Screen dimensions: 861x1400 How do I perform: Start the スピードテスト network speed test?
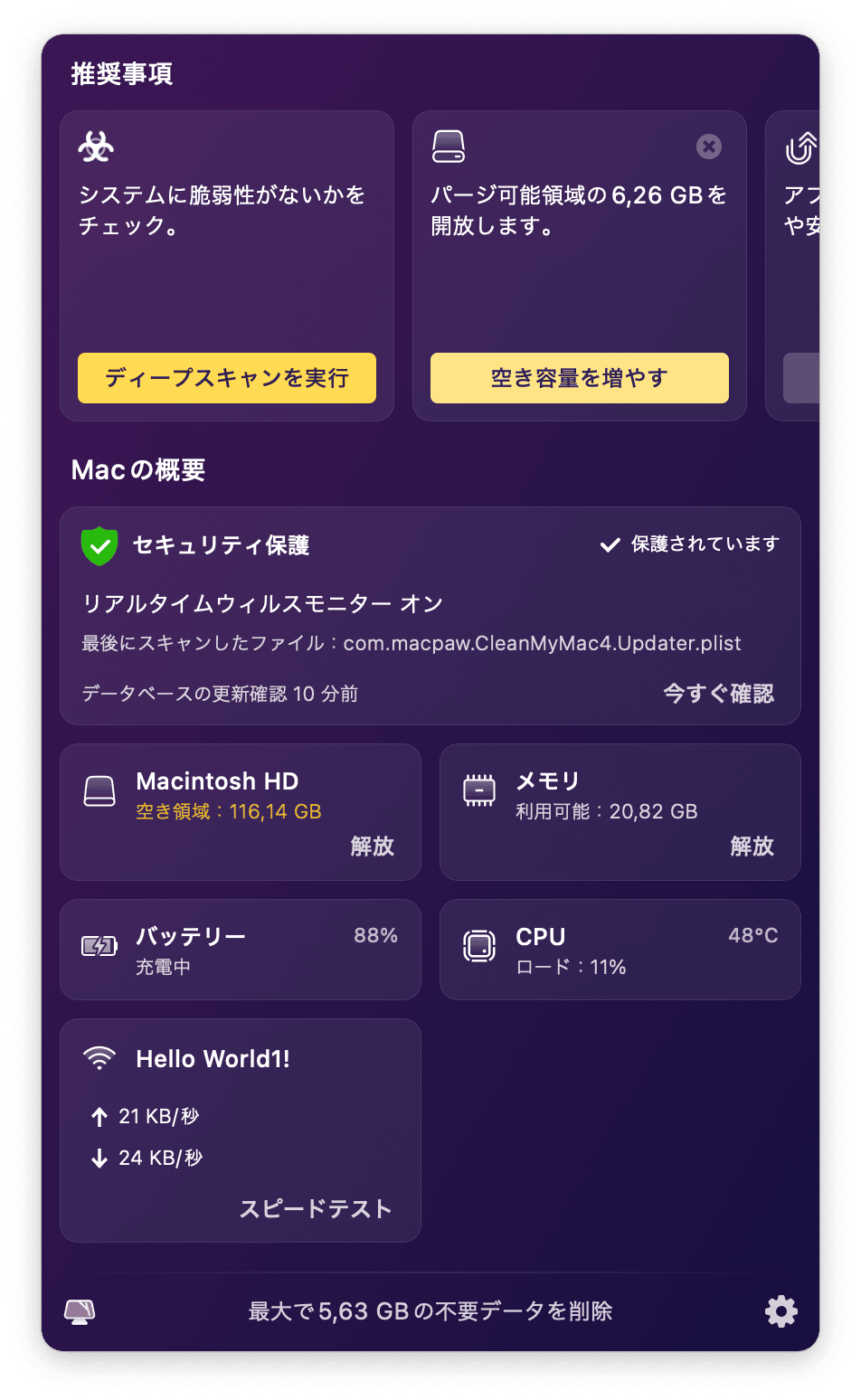(315, 1209)
